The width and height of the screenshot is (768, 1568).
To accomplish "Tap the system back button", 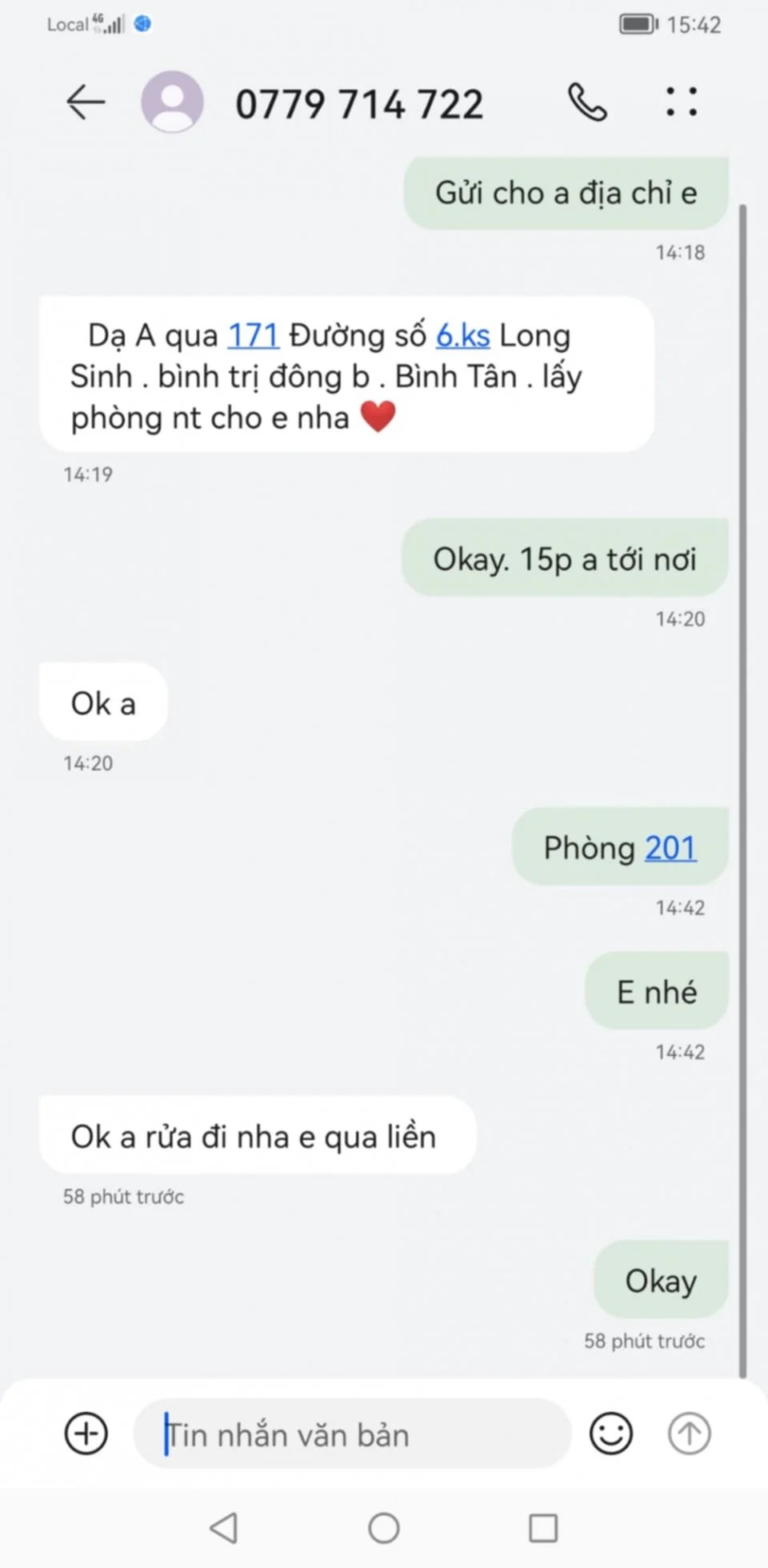I will pos(224,1528).
